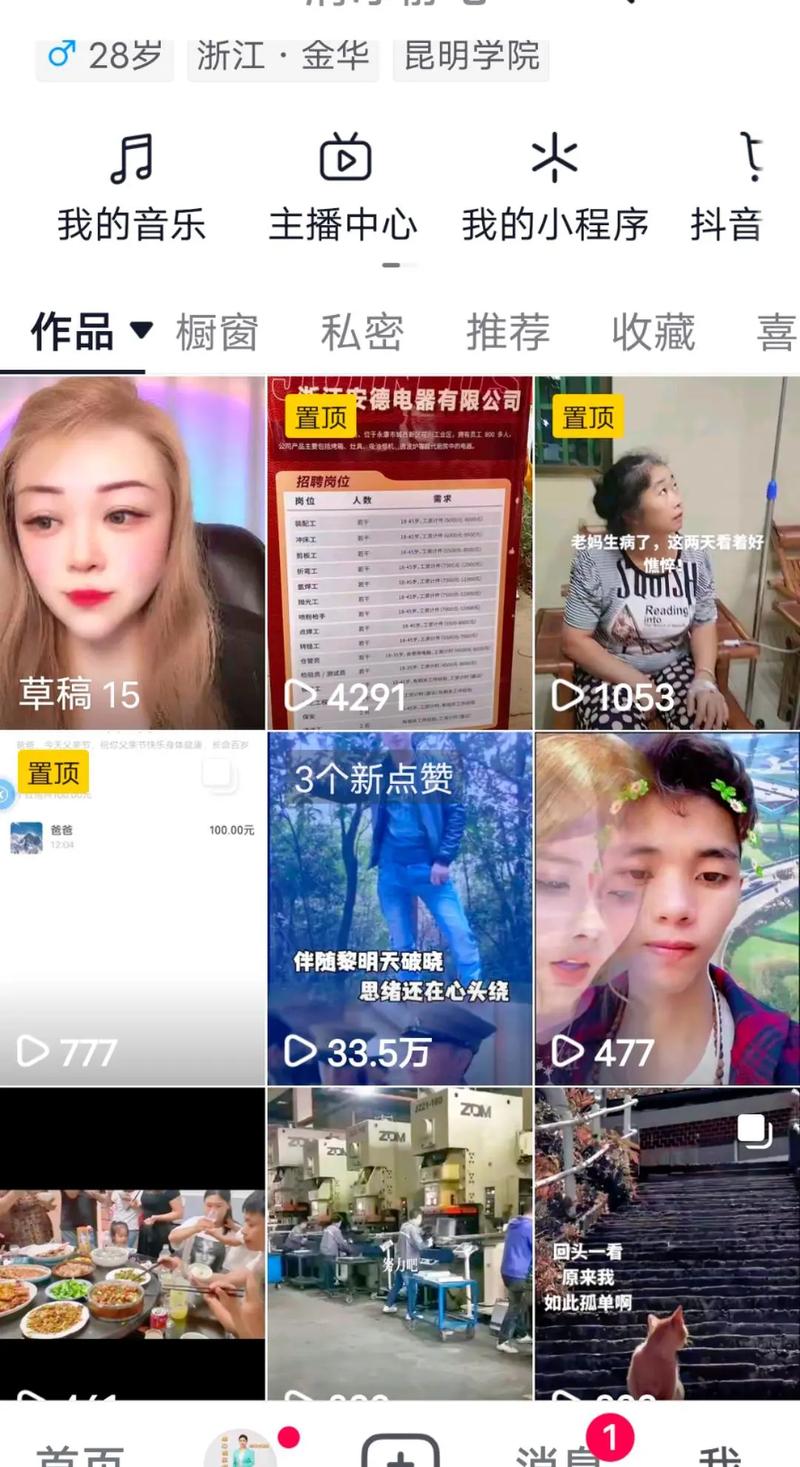Open 我的小程序 shortcut

click(x=555, y=188)
